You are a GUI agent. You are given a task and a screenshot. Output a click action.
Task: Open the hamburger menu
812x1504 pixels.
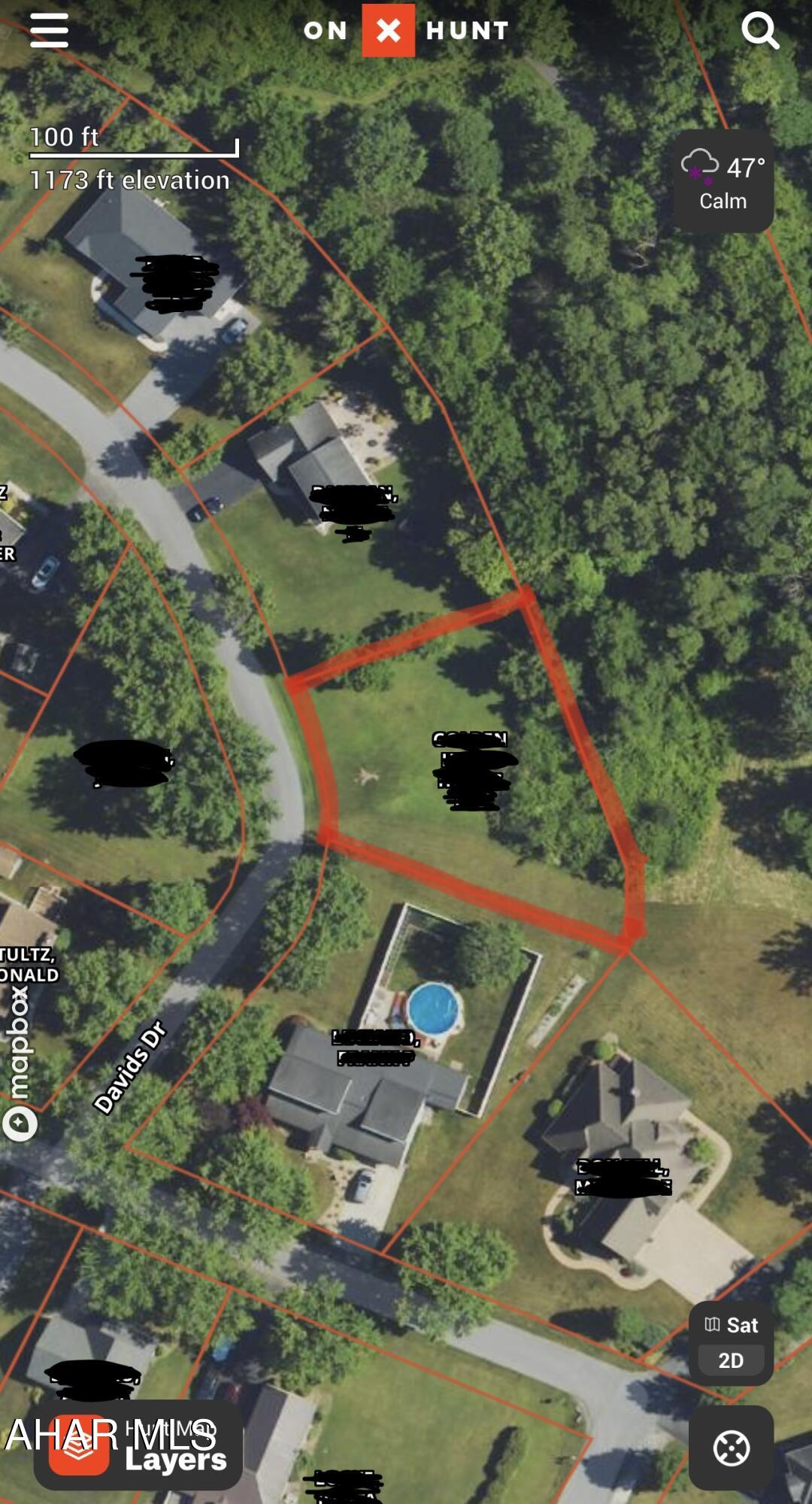50,31
